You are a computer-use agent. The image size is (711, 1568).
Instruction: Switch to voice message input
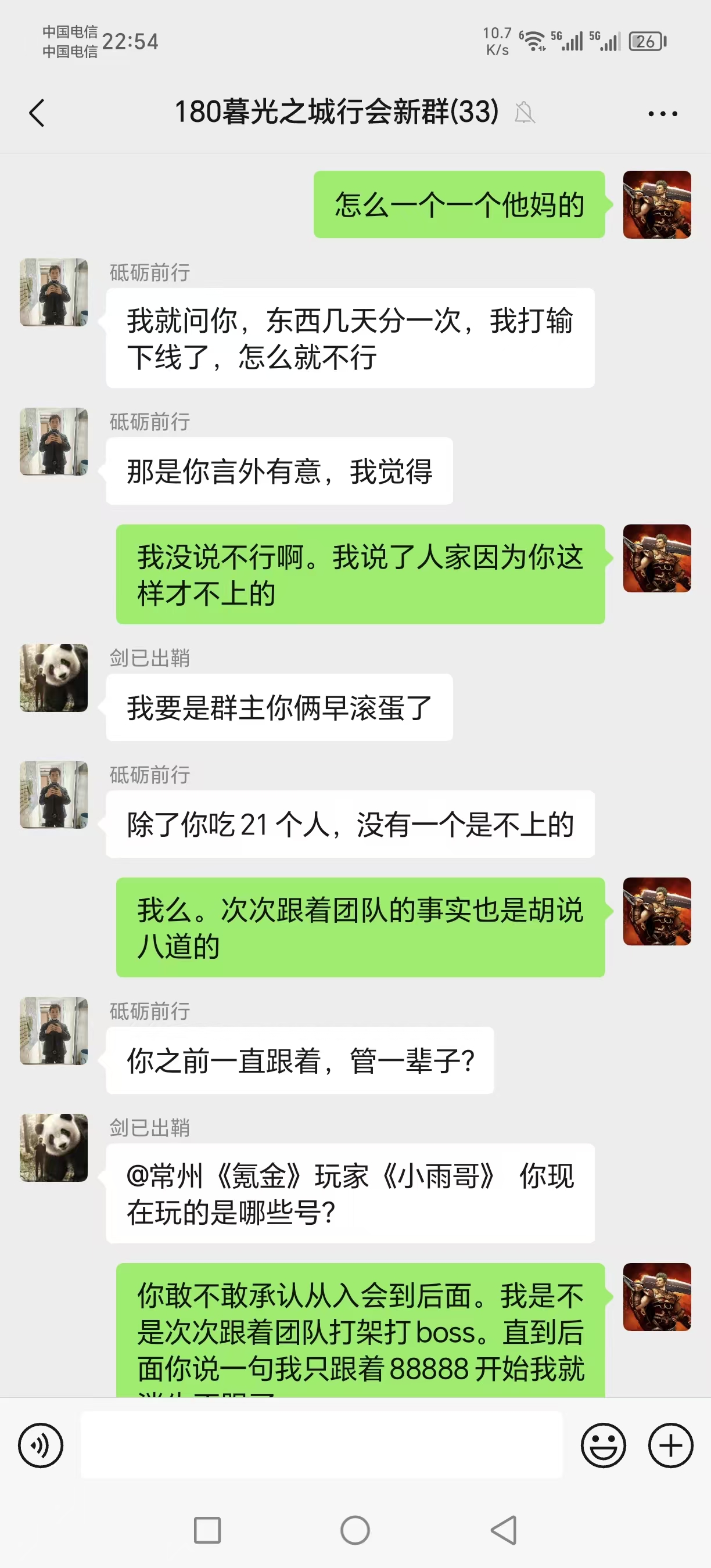pyautogui.click(x=41, y=1445)
